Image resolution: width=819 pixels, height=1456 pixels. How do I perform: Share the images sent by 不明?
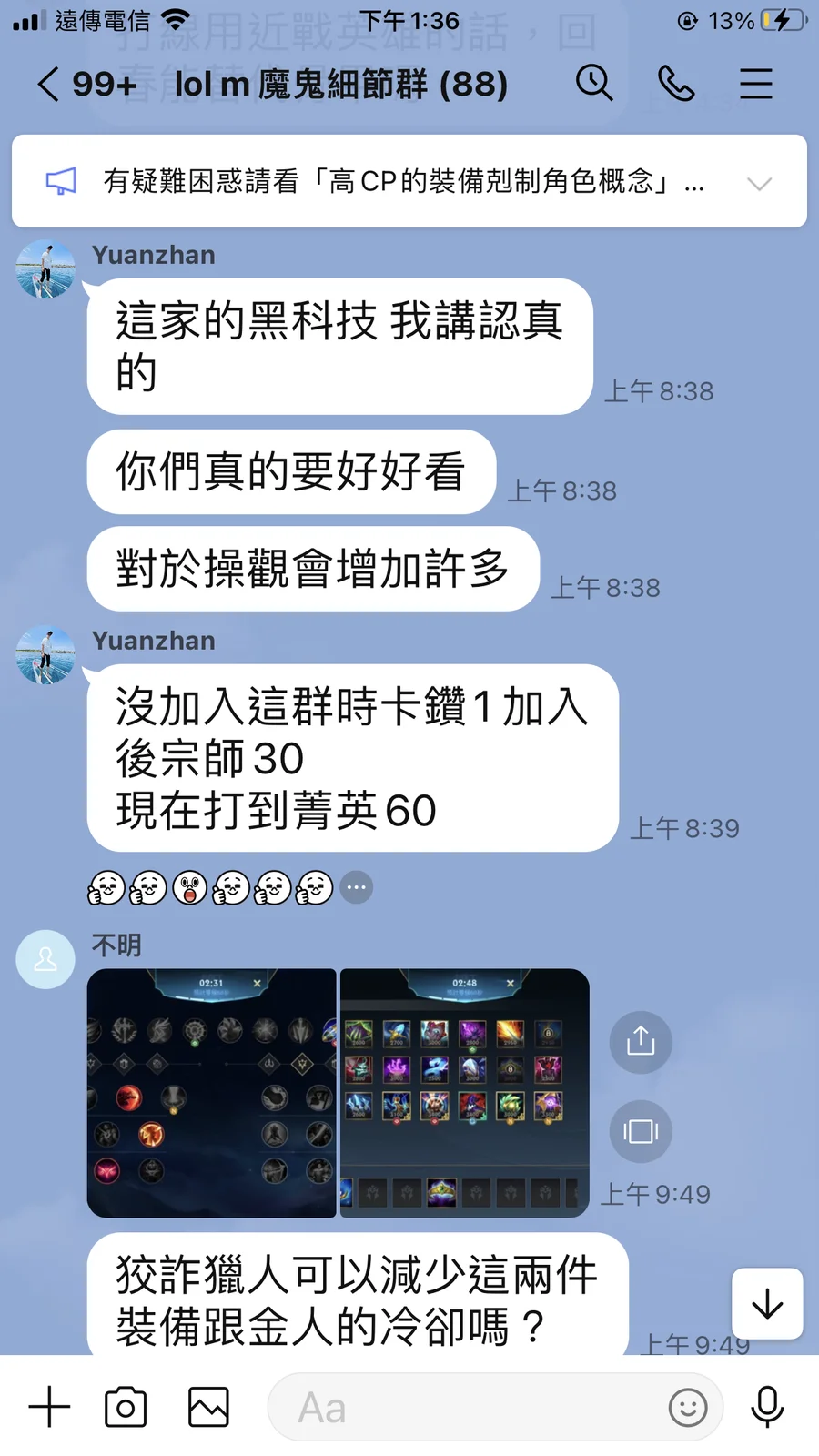tap(641, 1042)
